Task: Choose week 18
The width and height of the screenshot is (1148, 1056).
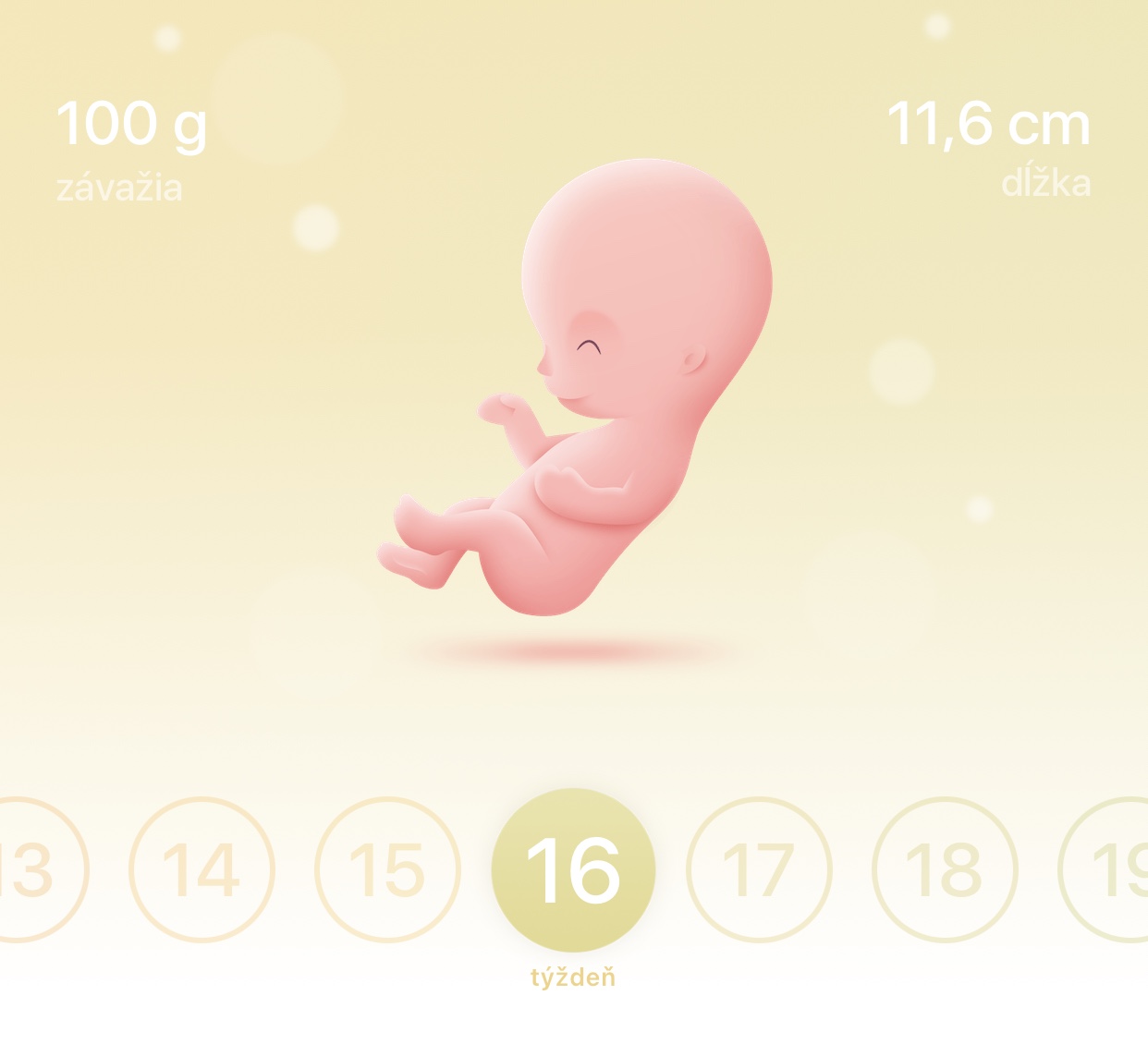Action: [x=945, y=869]
